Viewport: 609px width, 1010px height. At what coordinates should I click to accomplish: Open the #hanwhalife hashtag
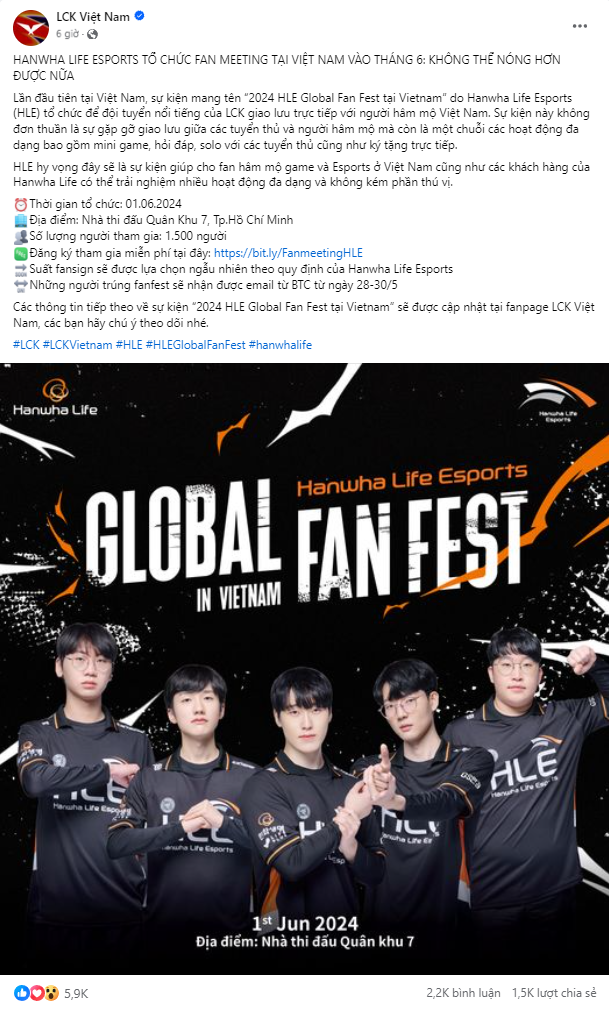click(x=280, y=344)
